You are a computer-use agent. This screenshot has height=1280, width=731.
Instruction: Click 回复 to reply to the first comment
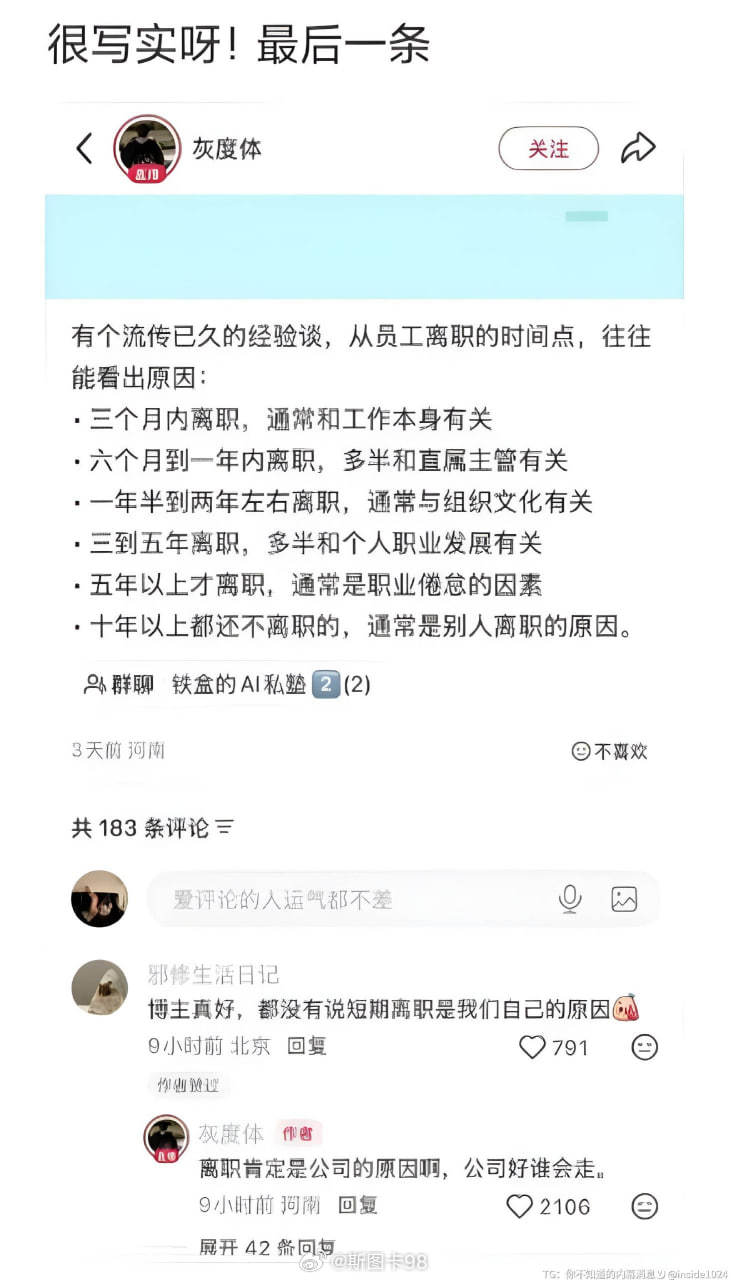point(303,1046)
